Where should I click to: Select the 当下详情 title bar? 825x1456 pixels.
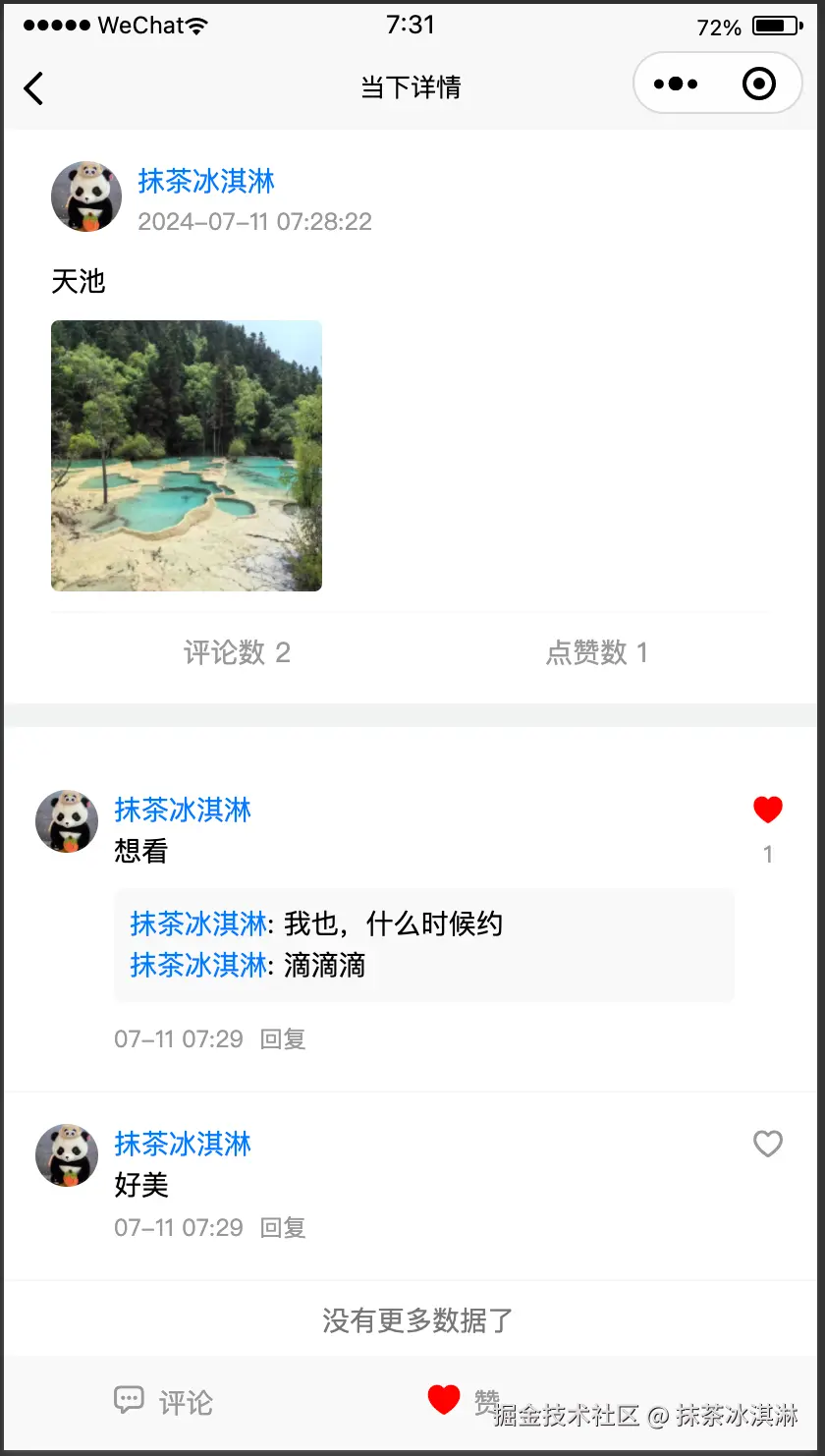[x=412, y=87]
